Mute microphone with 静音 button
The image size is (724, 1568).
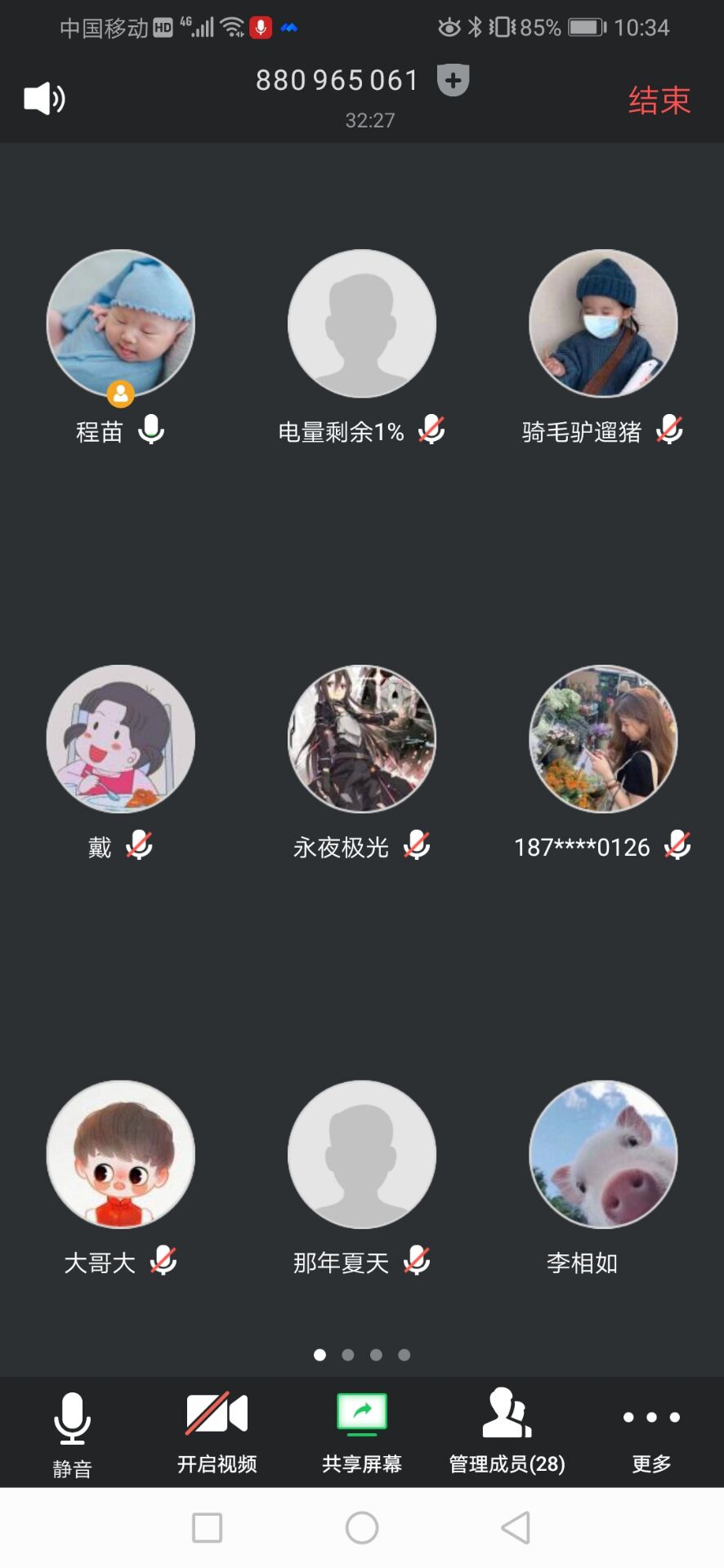(72, 1434)
